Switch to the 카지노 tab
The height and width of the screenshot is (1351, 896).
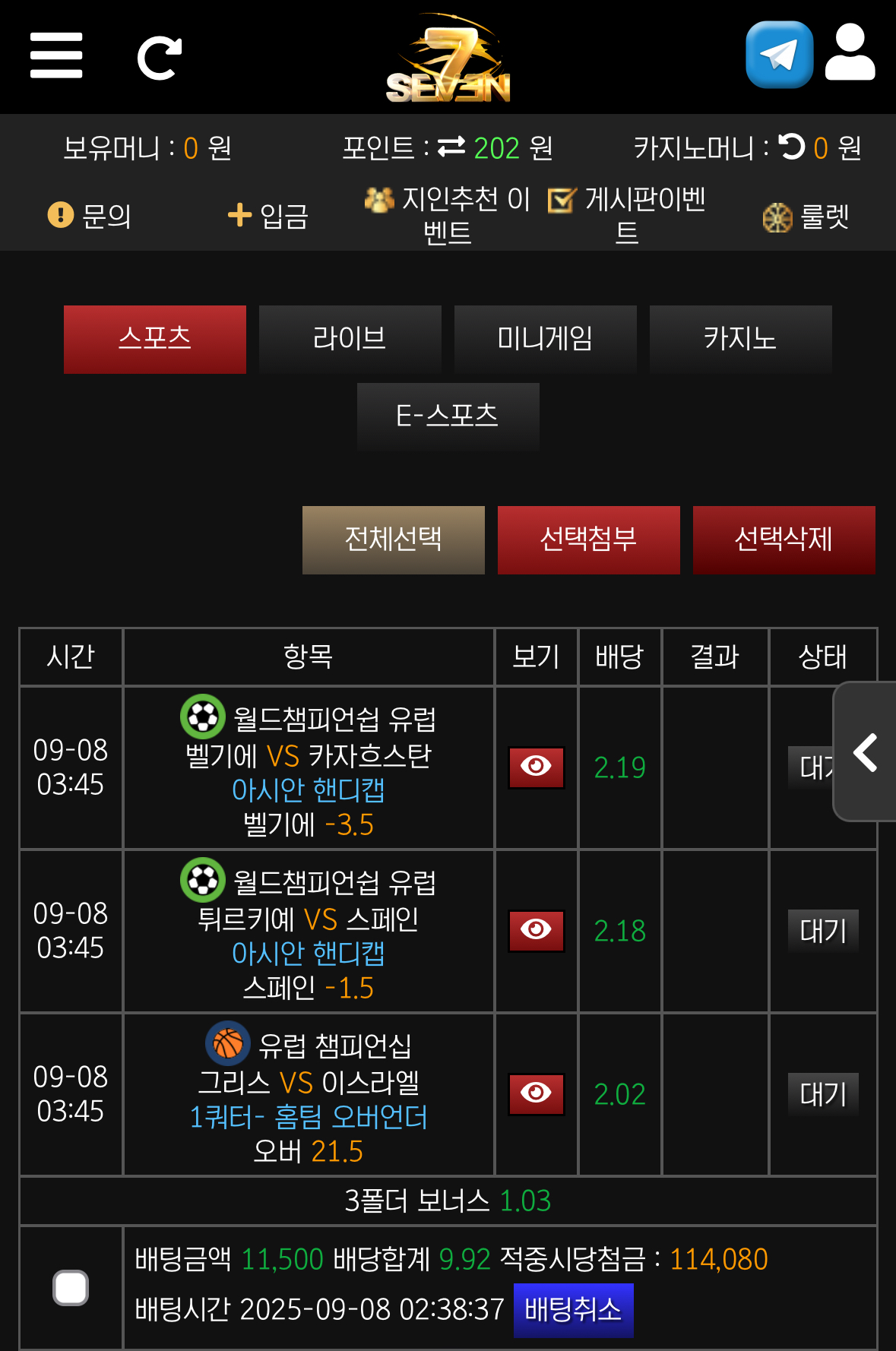(x=740, y=339)
